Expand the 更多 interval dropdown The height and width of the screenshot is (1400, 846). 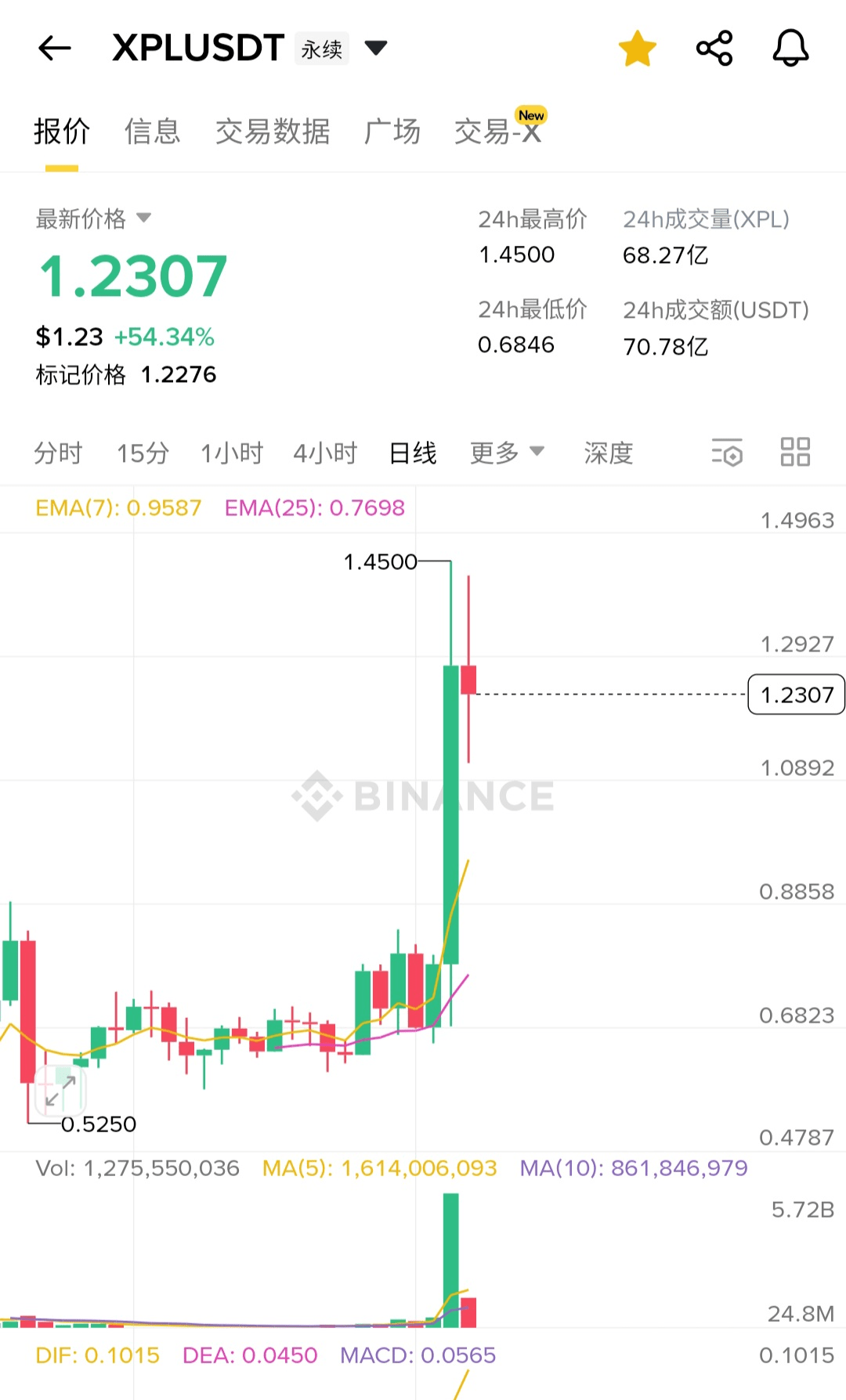tap(506, 453)
